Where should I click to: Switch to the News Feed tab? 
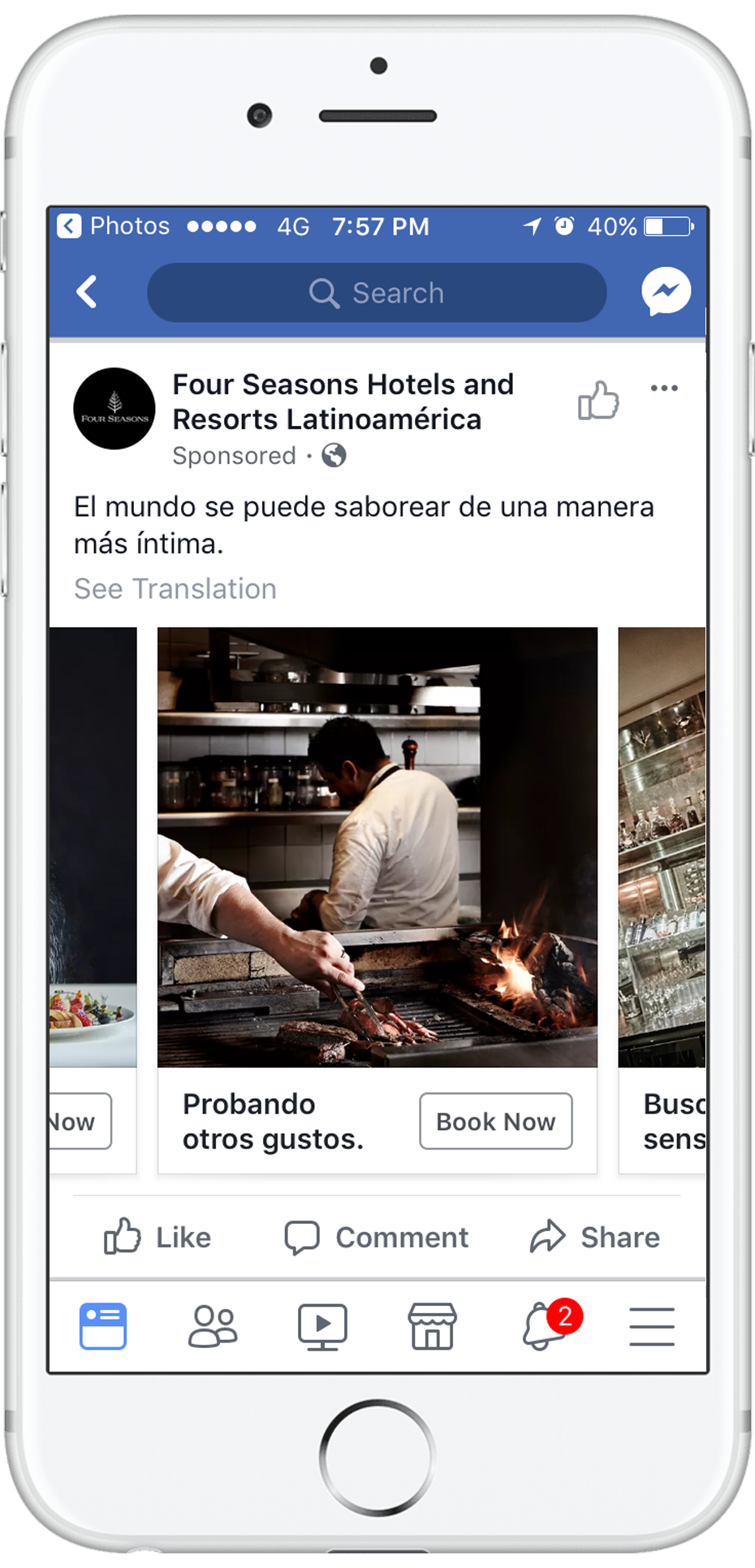point(103,1326)
